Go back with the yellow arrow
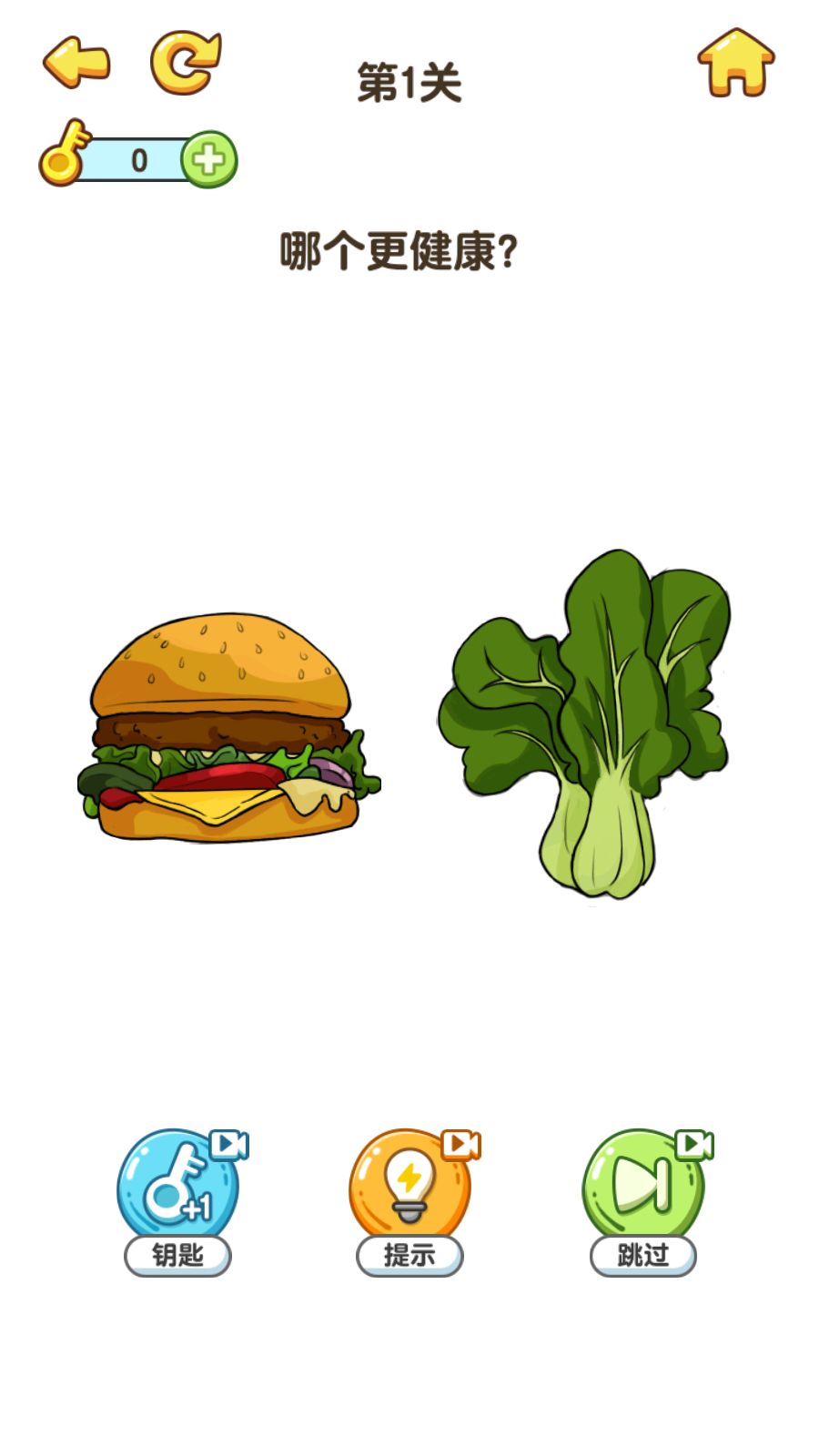Viewport: 819px width, 1456px height. pos(76,63)
